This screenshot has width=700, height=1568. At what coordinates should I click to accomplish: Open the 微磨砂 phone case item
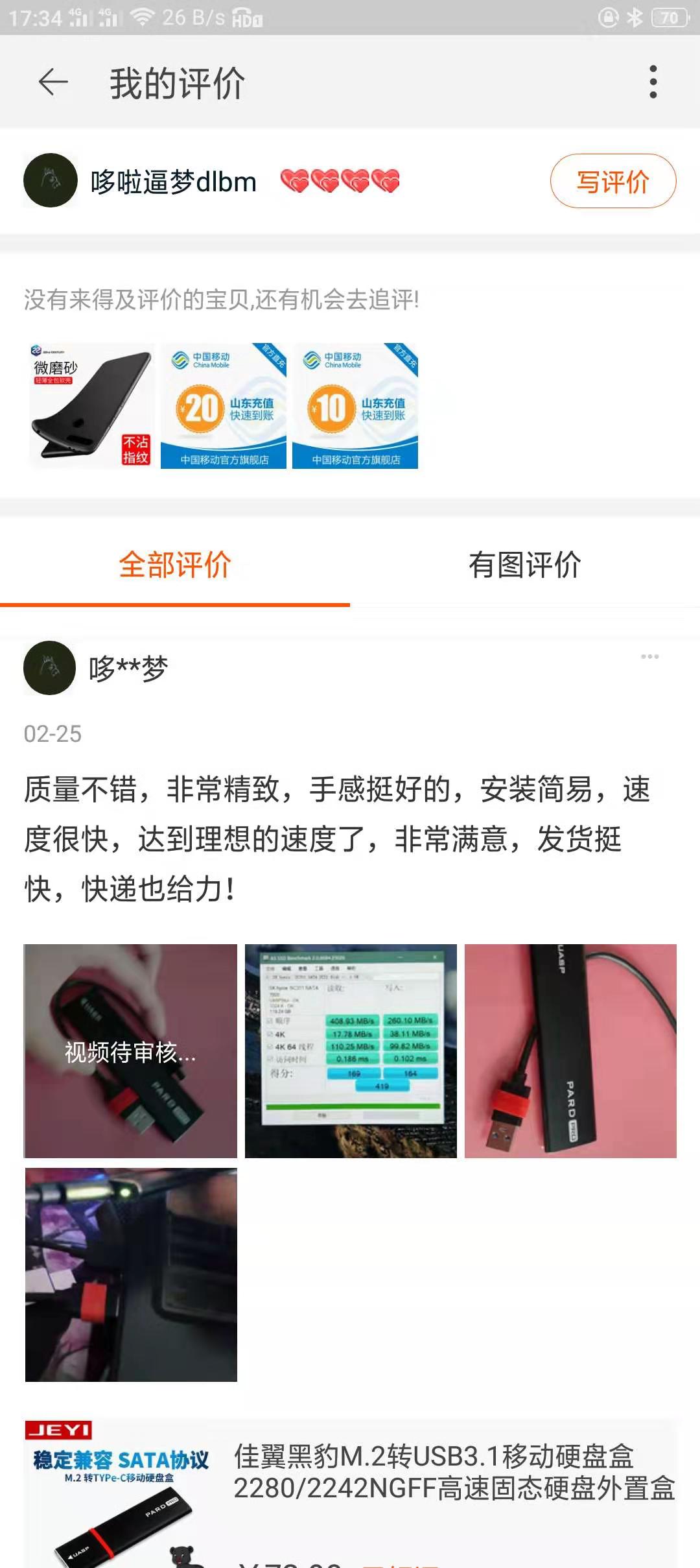point(91,406)
